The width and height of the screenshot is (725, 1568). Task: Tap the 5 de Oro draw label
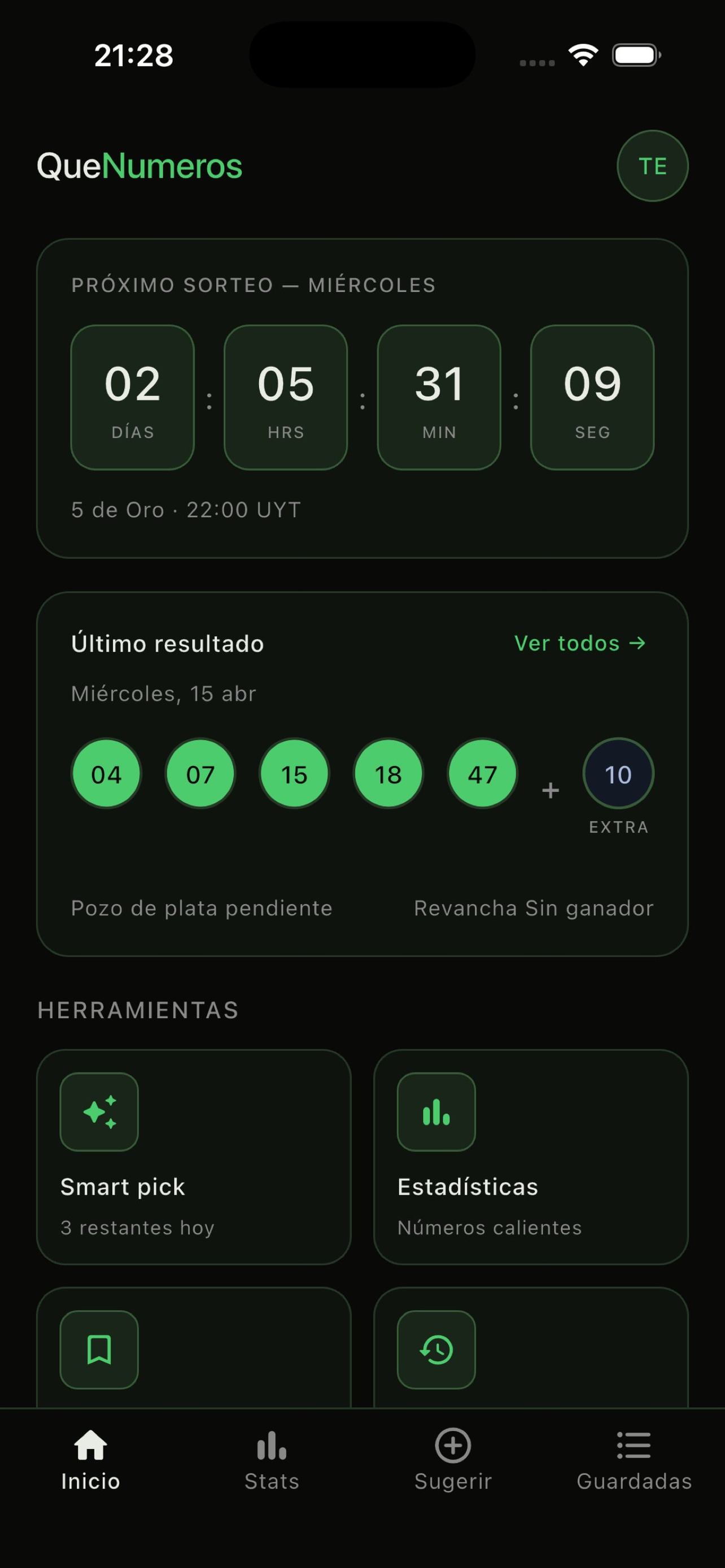point(186,510)
